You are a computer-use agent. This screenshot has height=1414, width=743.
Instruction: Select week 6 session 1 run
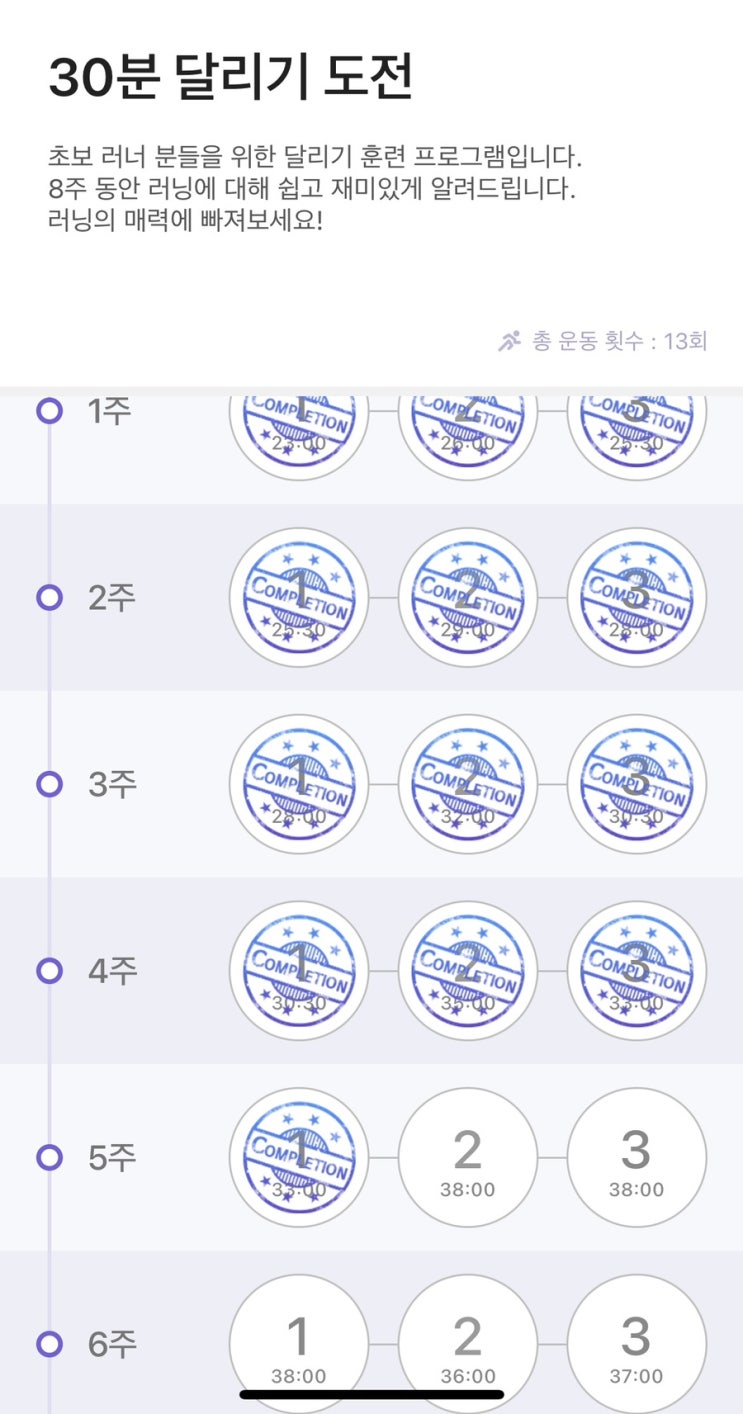[x=299, y=1344]
